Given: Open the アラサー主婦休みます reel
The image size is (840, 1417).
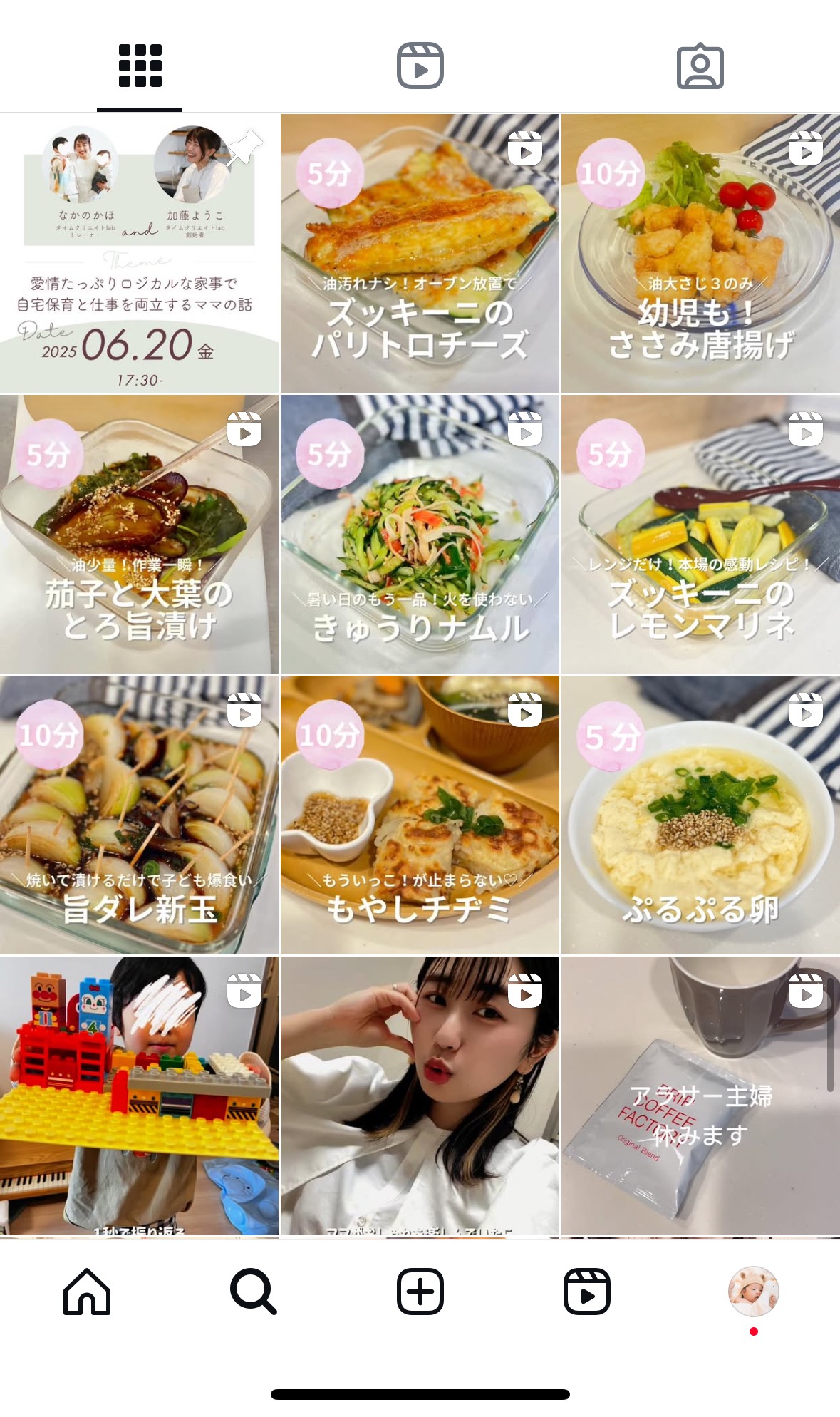Looking at the screenshot, I should 700,1096.
